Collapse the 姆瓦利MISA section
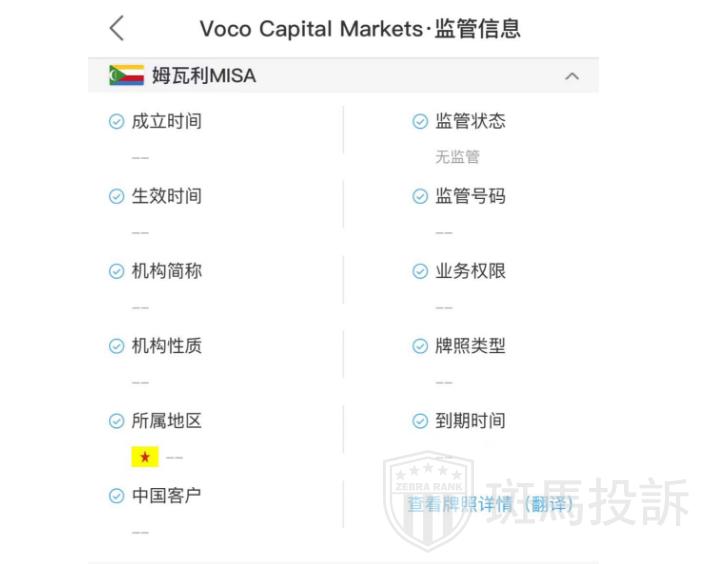The width and height of the screenshot is (708, 564). (571, 76)
